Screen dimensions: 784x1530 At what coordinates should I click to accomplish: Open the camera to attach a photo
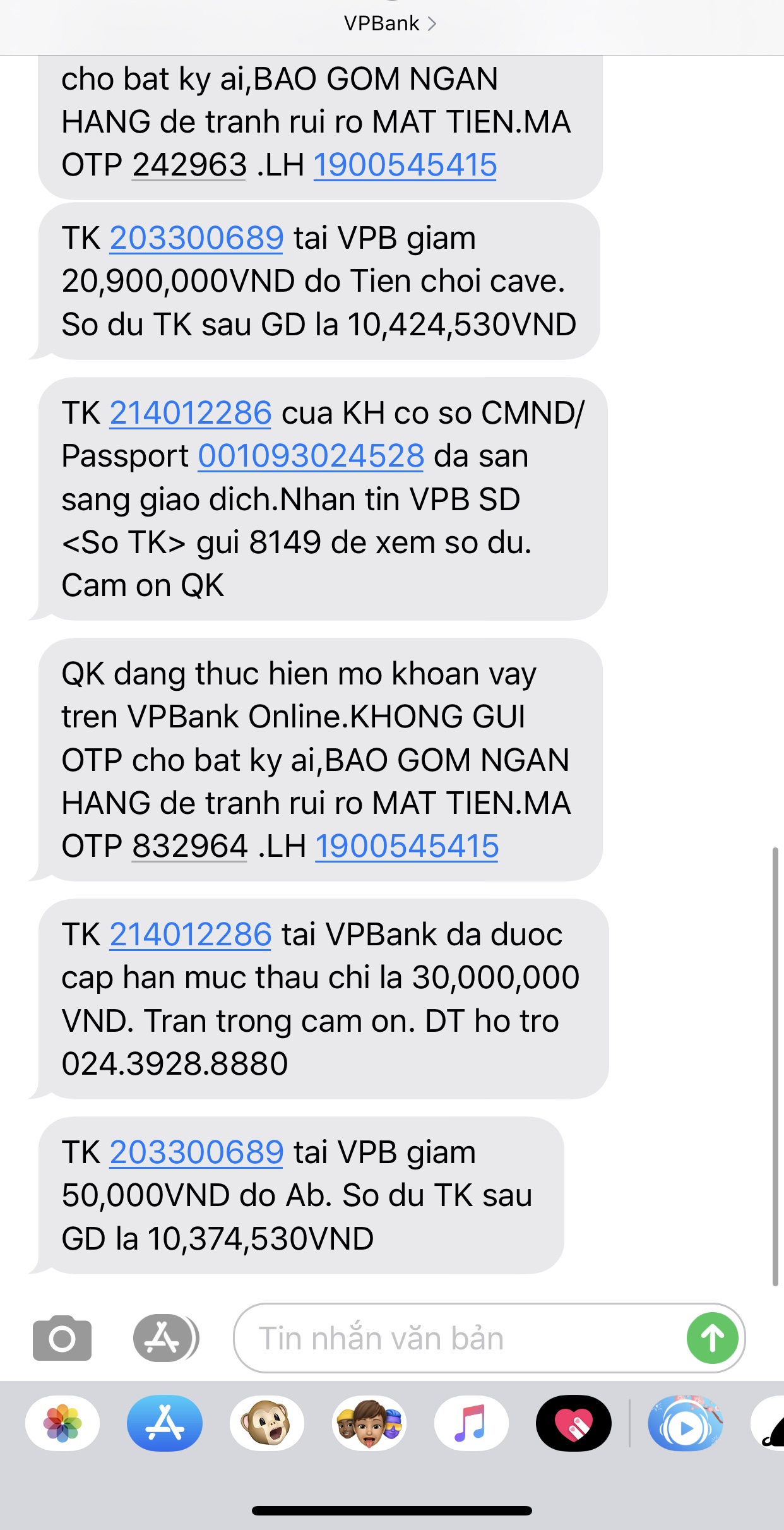point(62,1338)
